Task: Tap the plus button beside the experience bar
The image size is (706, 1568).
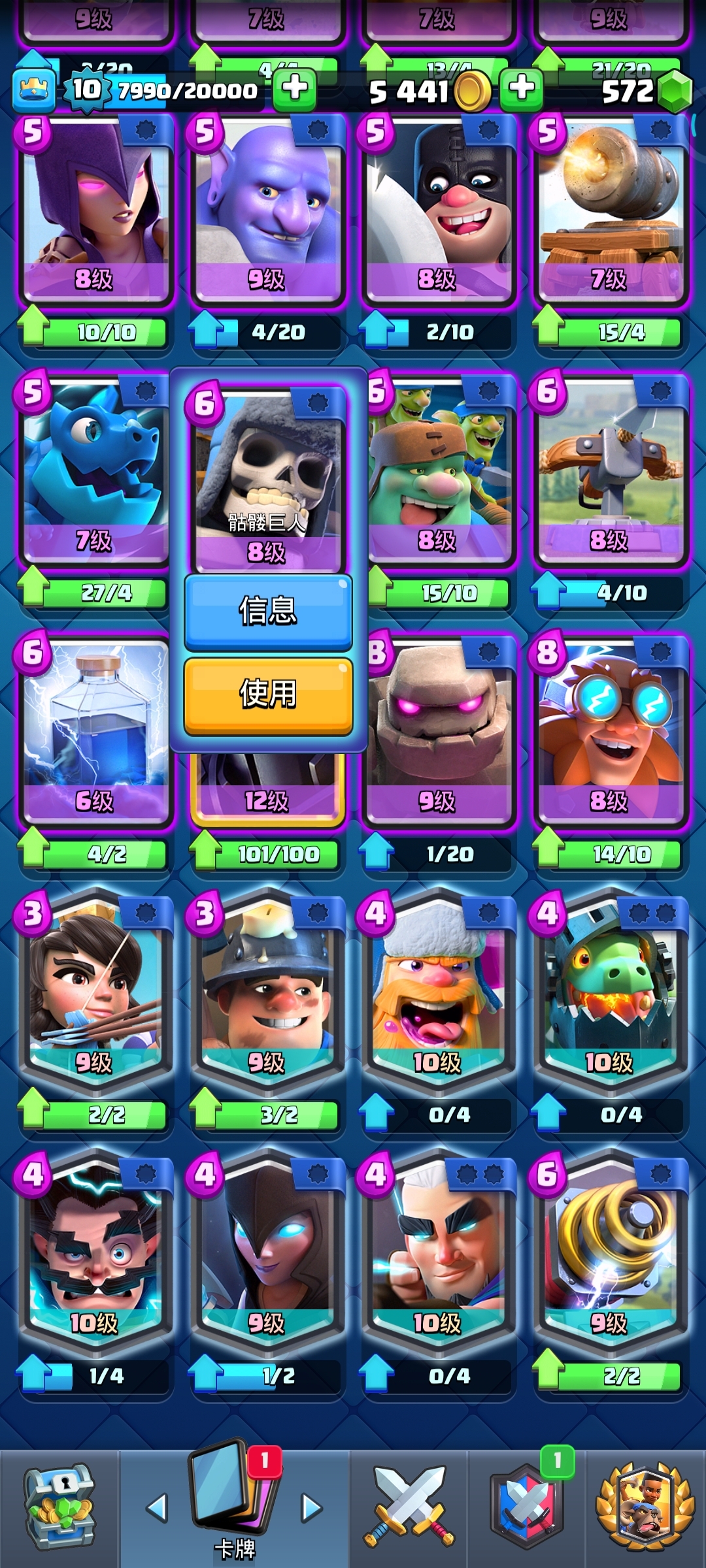Action: [x=295, y=89]
